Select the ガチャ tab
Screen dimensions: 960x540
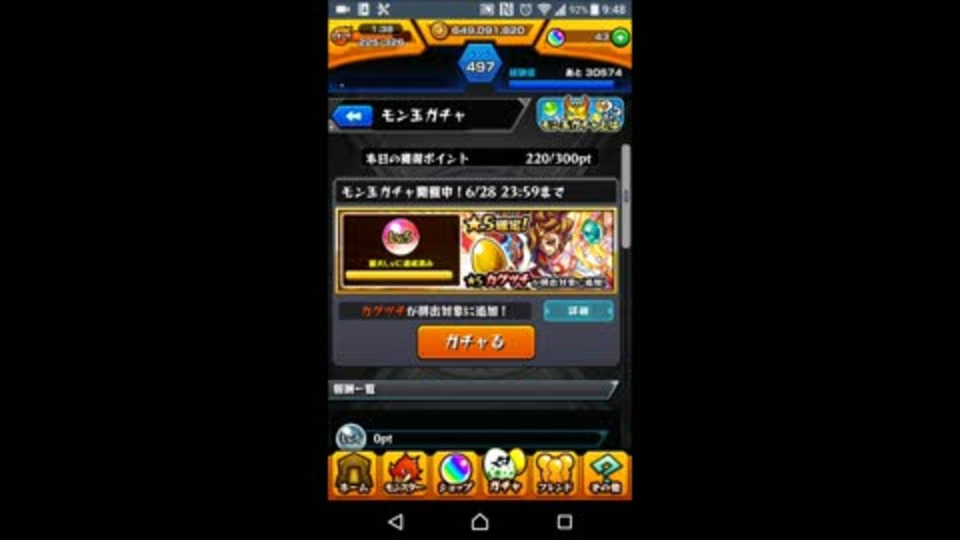pos(504,472)
